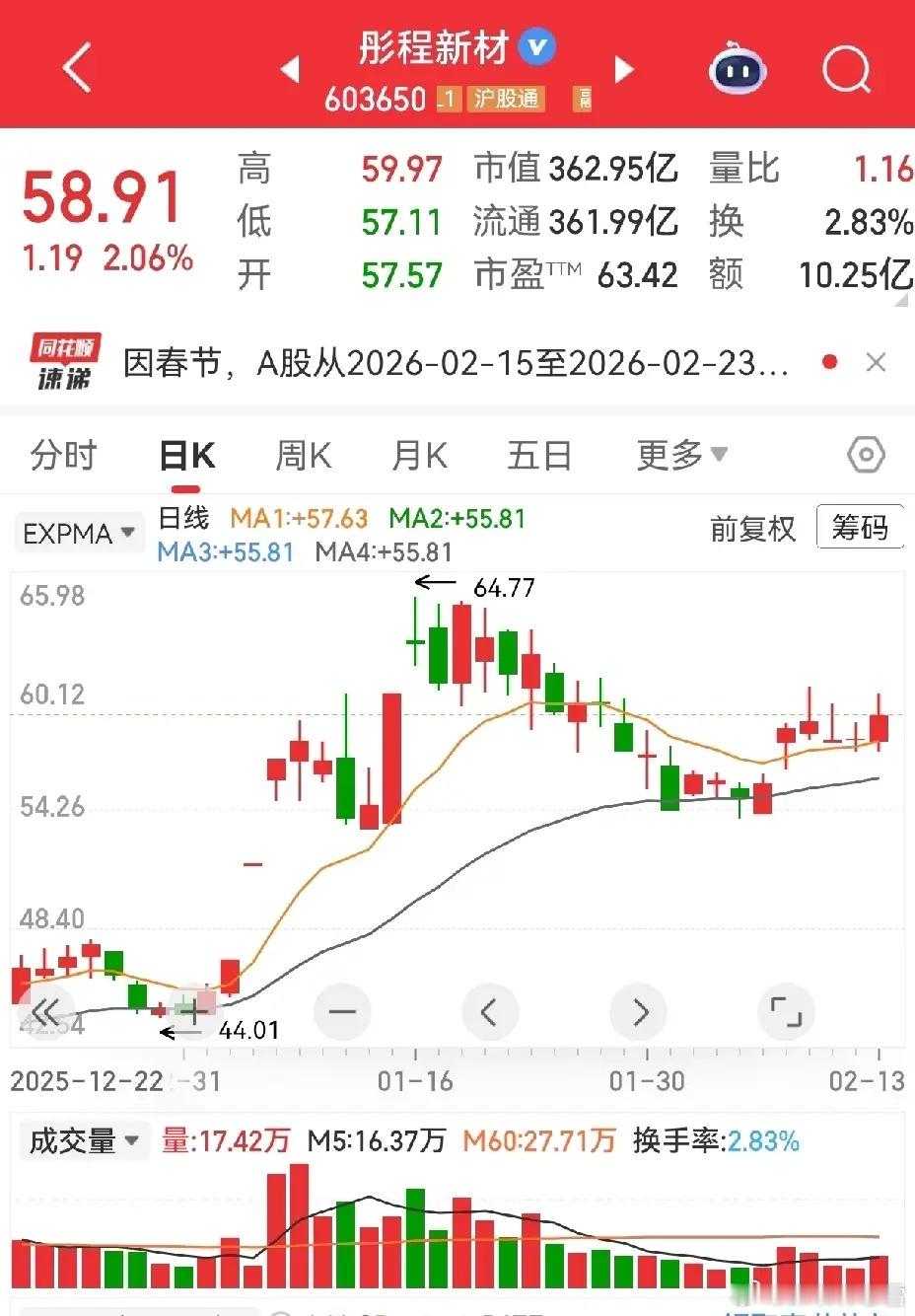This screenshot has height=1316, width=915.
Task: Switch to the 五日 tab
Action: click(x=538, y=456)
